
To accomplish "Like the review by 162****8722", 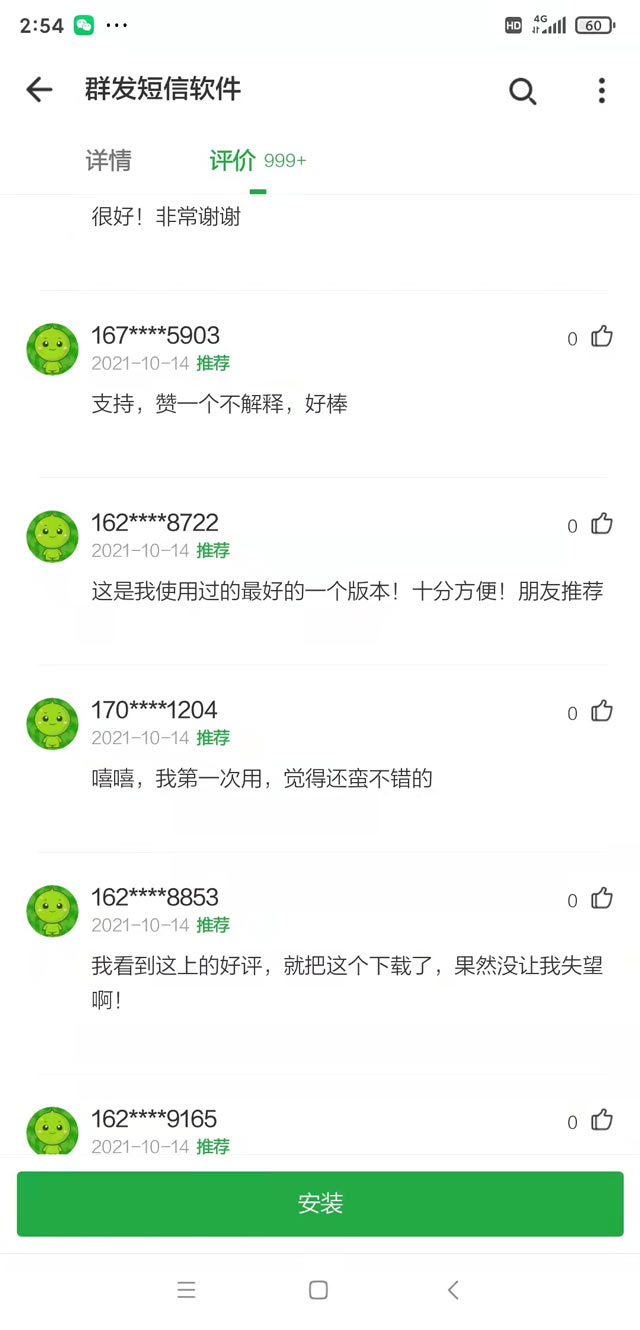I will coord(601,524).
